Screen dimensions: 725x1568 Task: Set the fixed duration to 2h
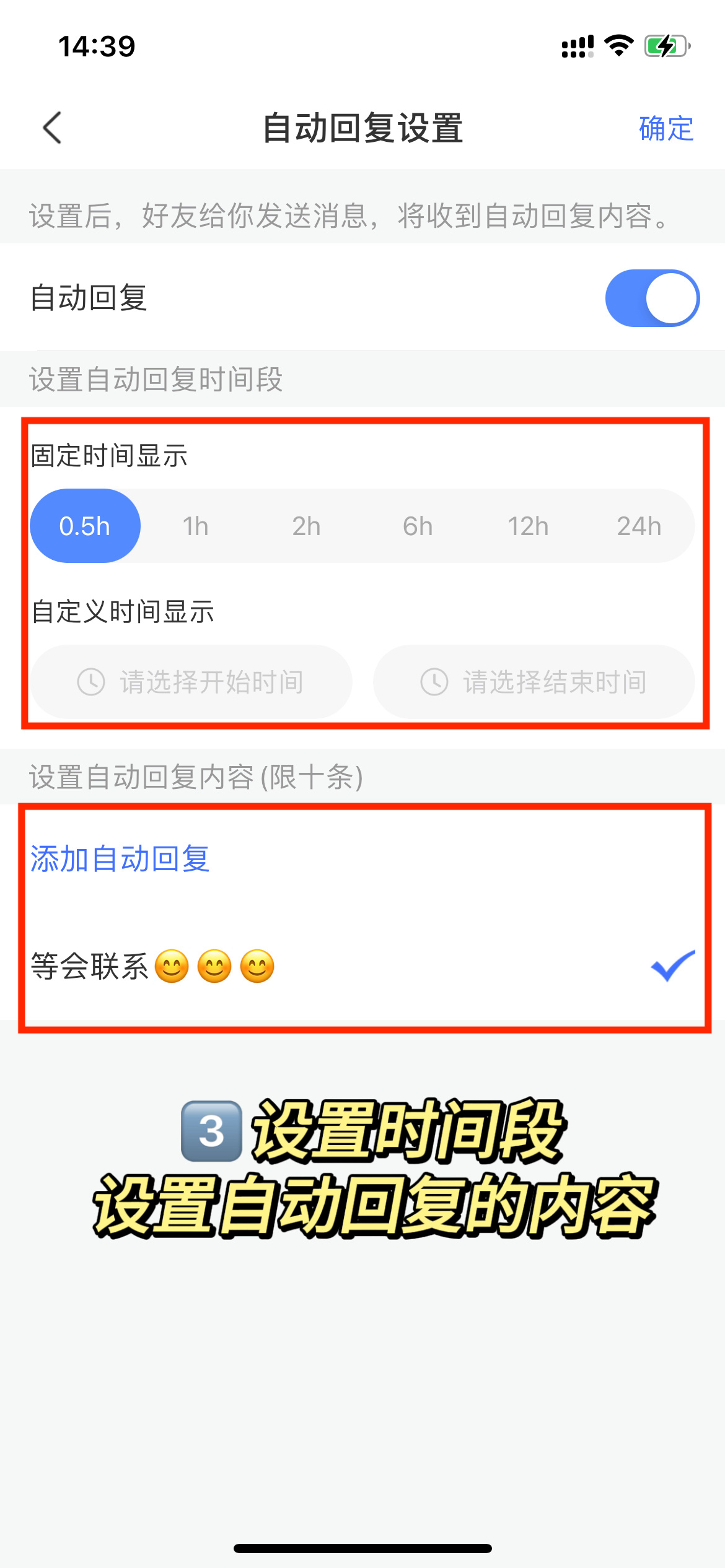pos(307,526)
